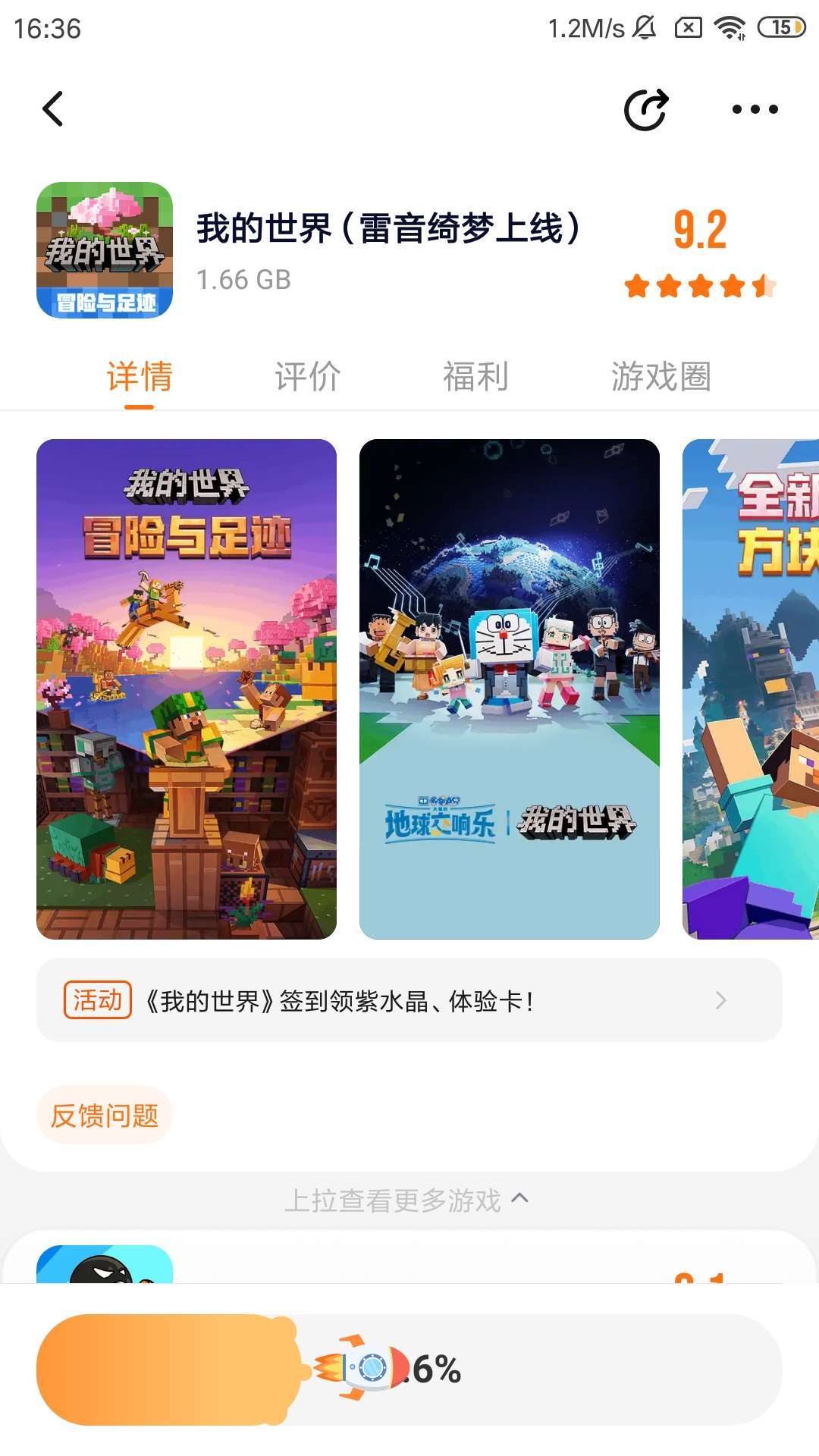819x1456 pixels.
Task: Open the partially cropped third screenshot with Steve
Action: [751, 689]
